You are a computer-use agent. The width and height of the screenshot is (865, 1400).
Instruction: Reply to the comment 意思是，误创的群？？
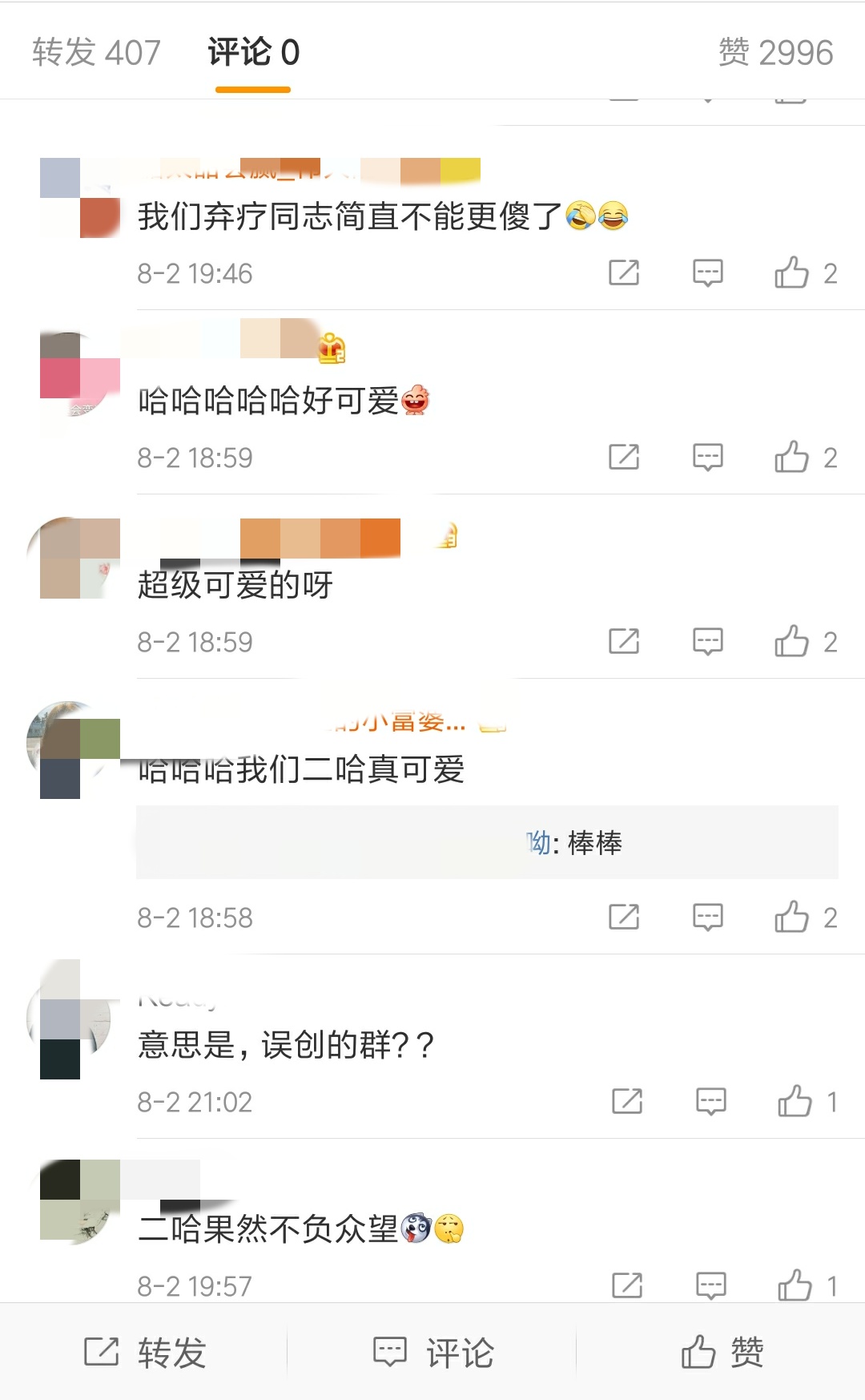(x=710, y=1102)
